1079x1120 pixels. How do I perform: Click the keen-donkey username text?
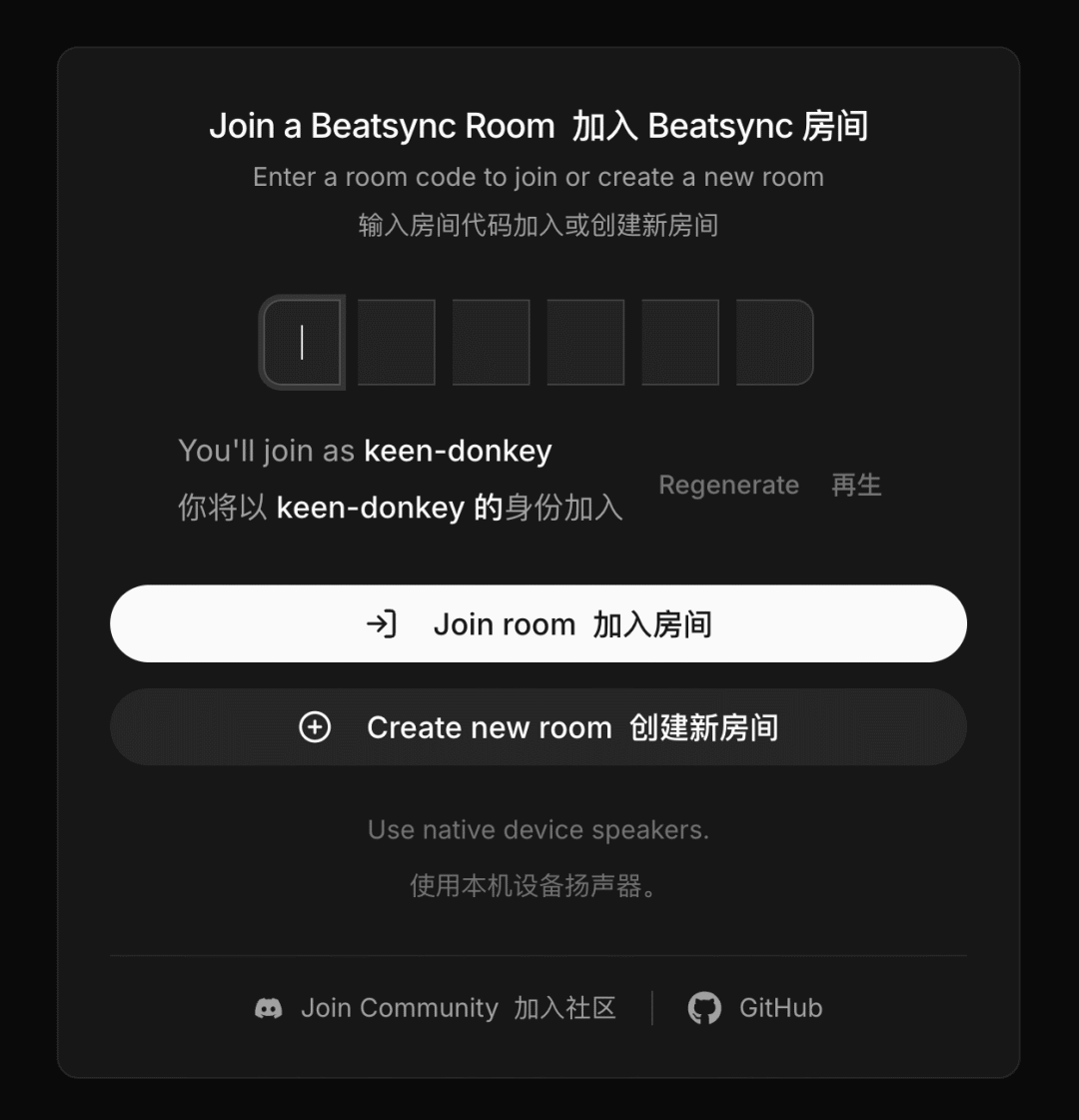point(459,451)
